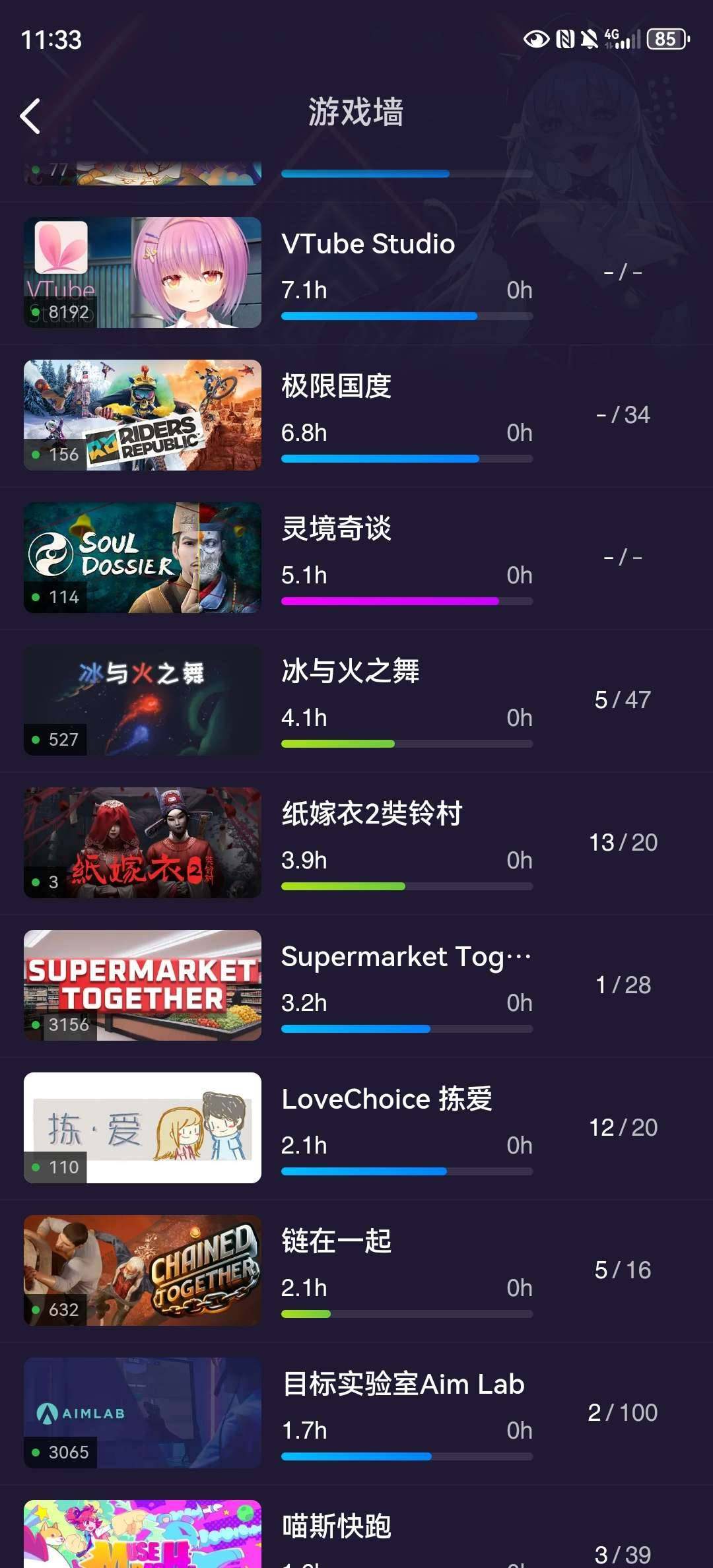713x1568 pixels.
Task: Select the Chained Together 链在一起 artwork
Action: (142, 1270)
